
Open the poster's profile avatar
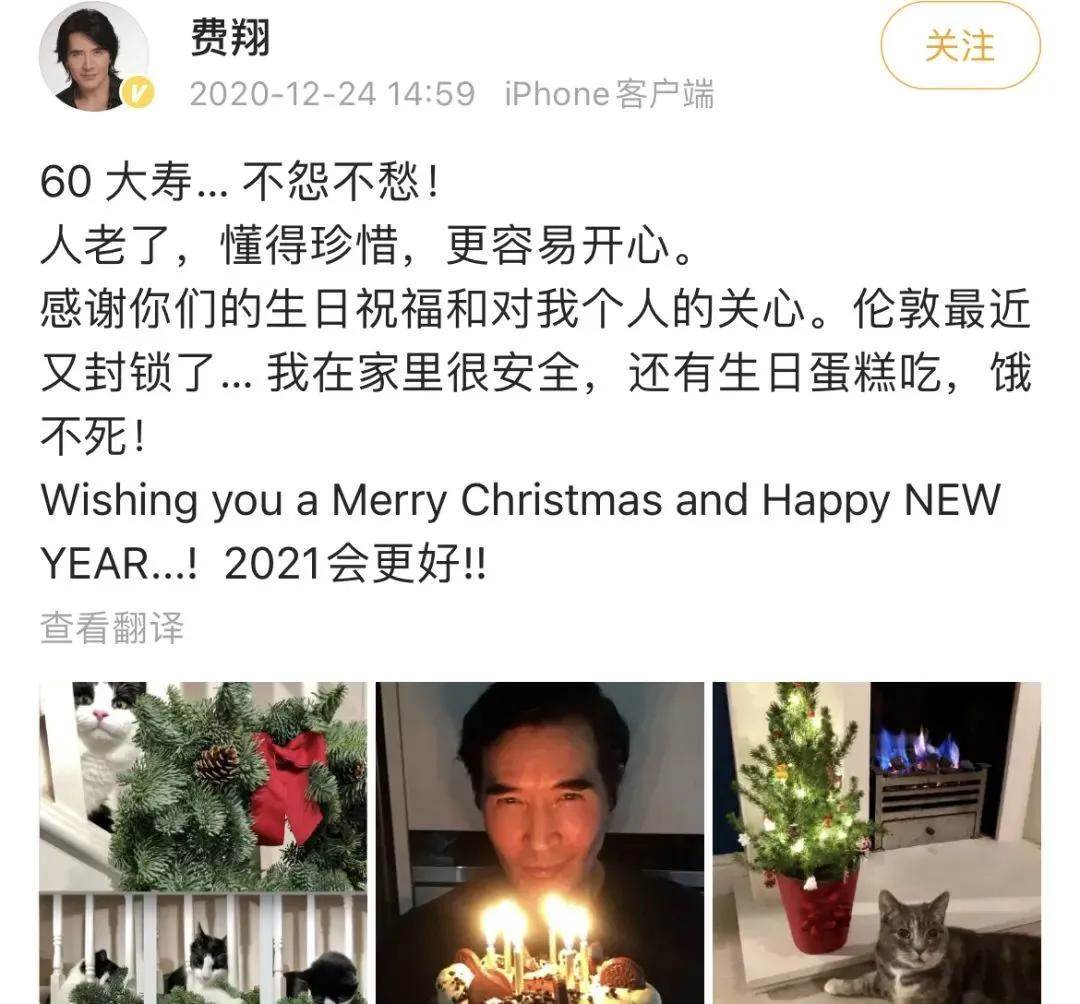click(x=94, y=56)
